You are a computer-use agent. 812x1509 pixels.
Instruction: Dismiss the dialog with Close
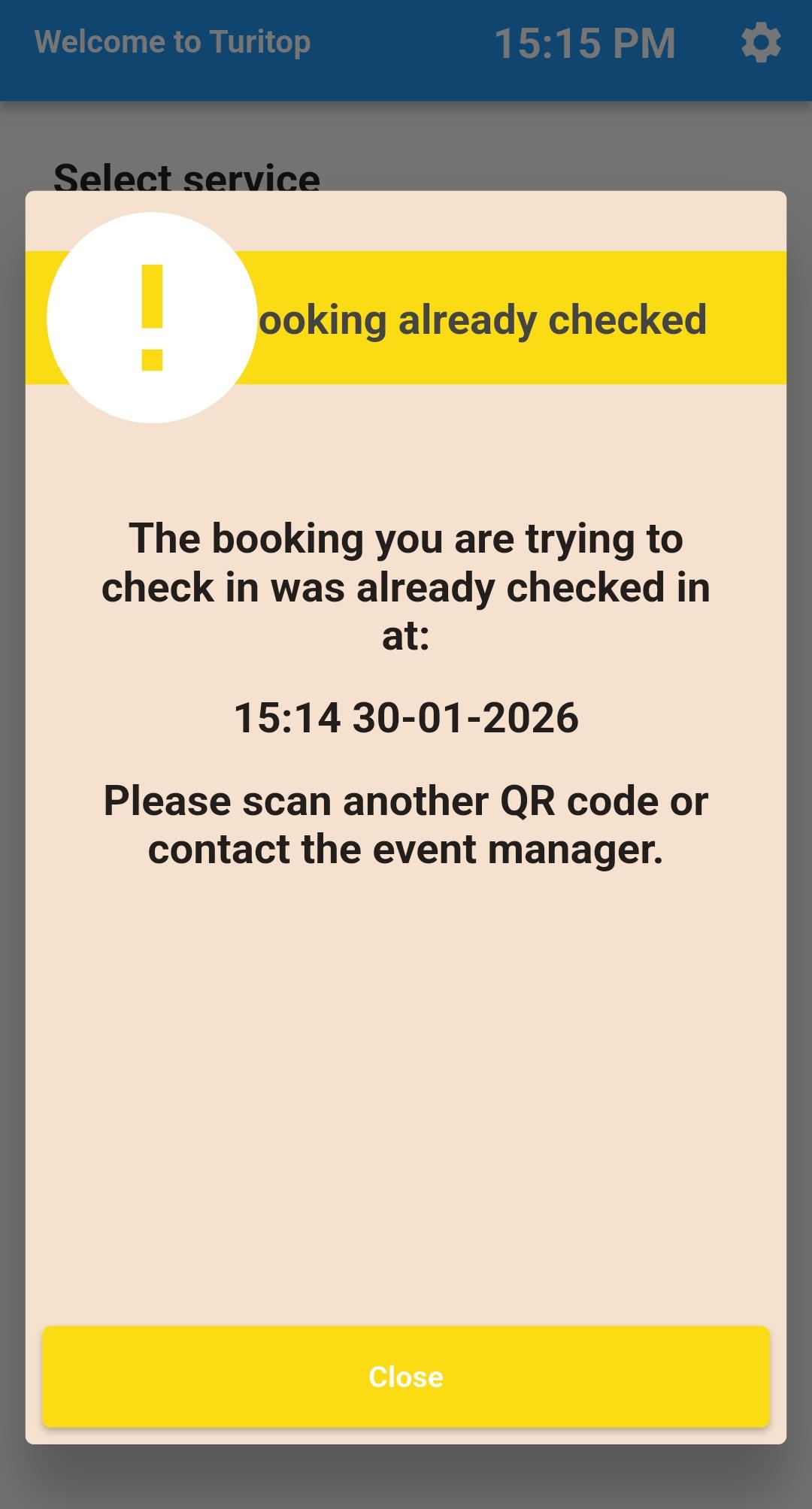(406, 1377)
